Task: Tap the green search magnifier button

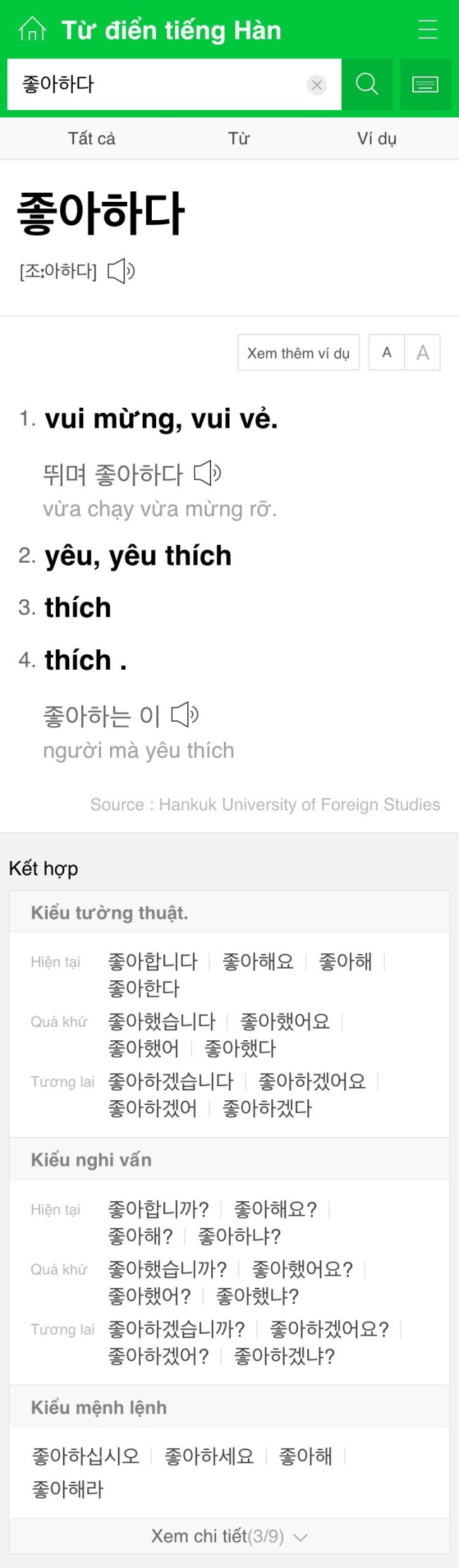Action: (367, 85)
